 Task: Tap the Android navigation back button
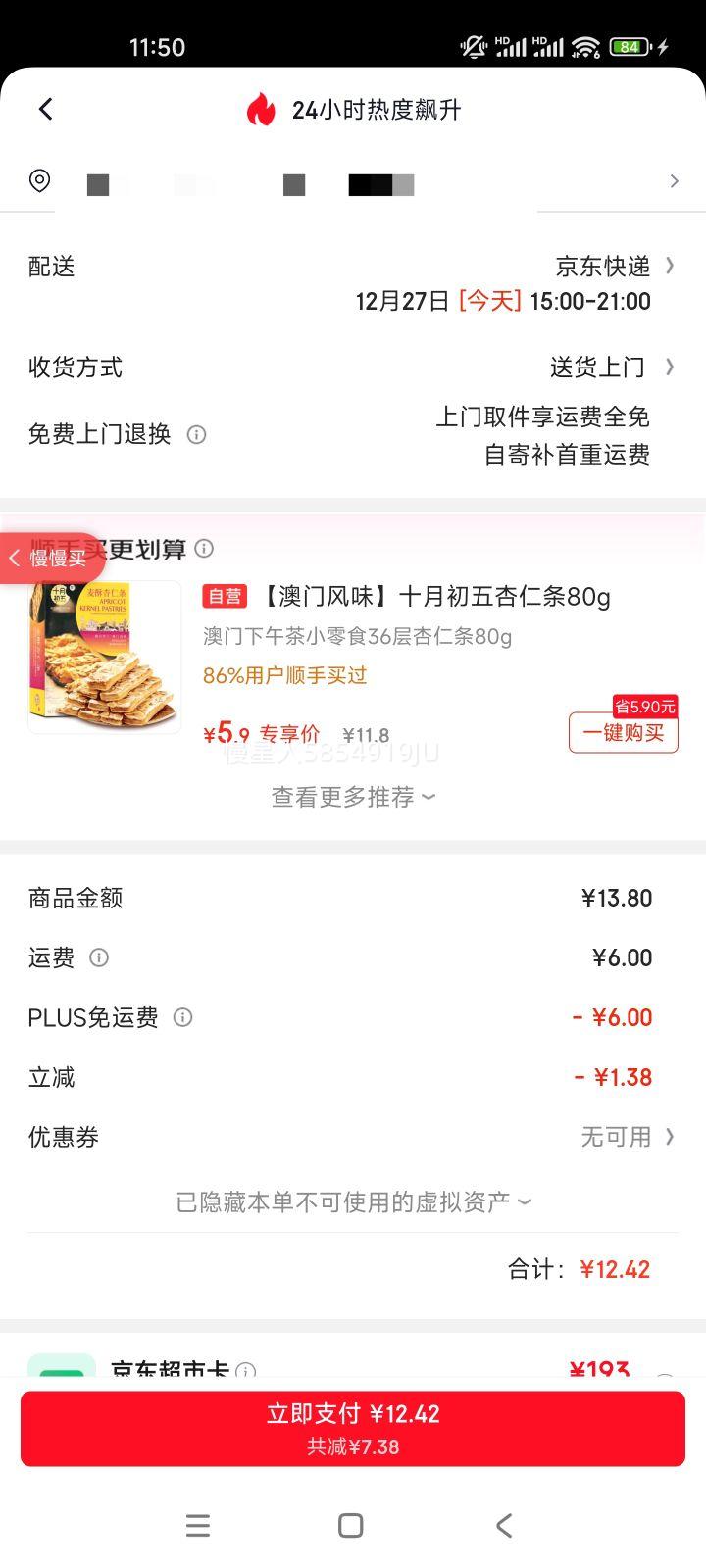click(504, 1525)
